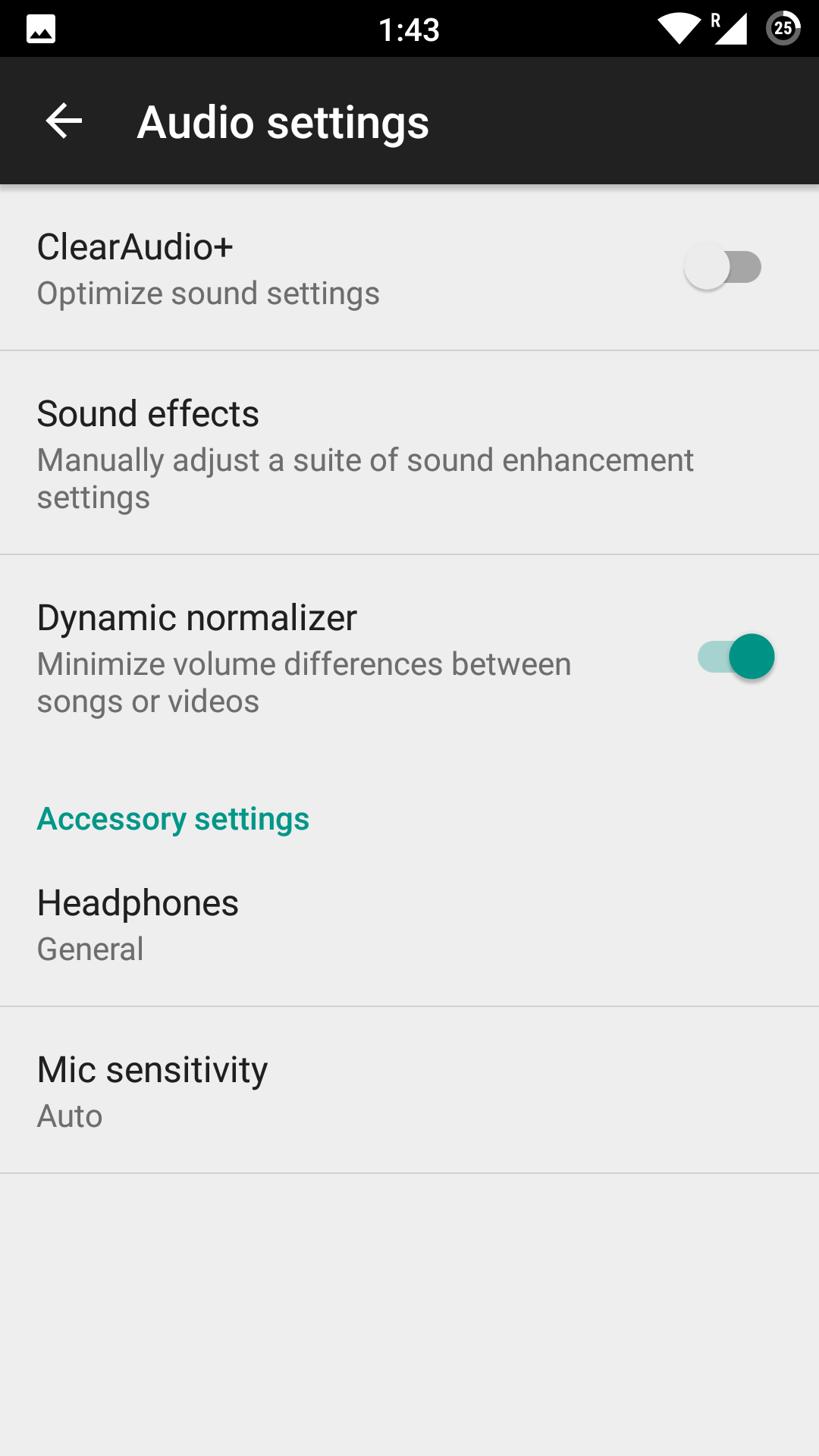Viewport: 819px width, 1456px height.
Task: Go back from Audio settings
Action: coord(64,121)
